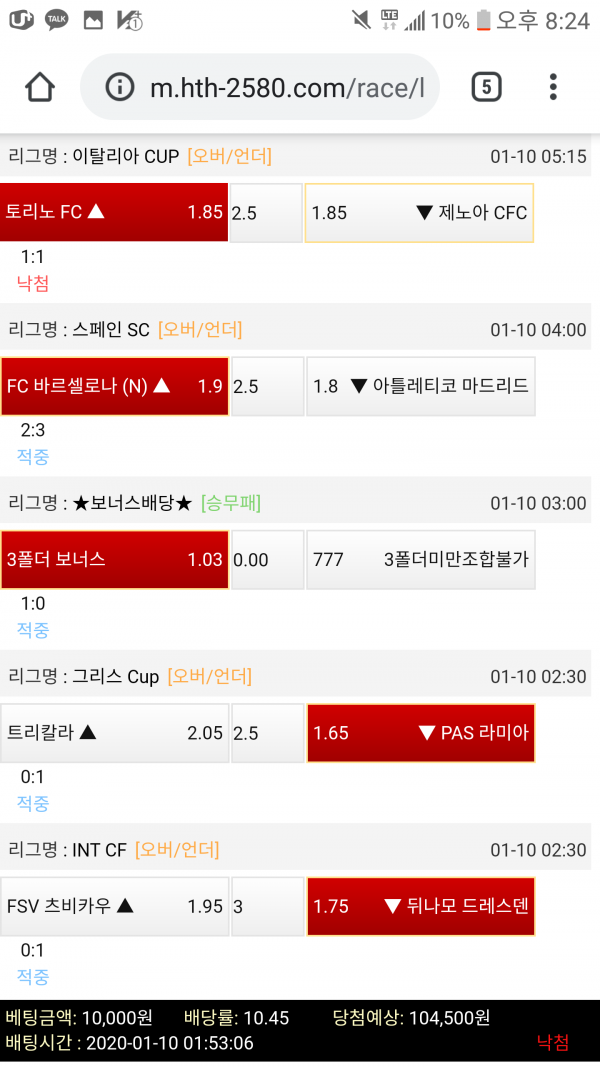600x1067 pixels.
Task: Select 토리노 FC over option at 1.85
Action: click(114, 212)
